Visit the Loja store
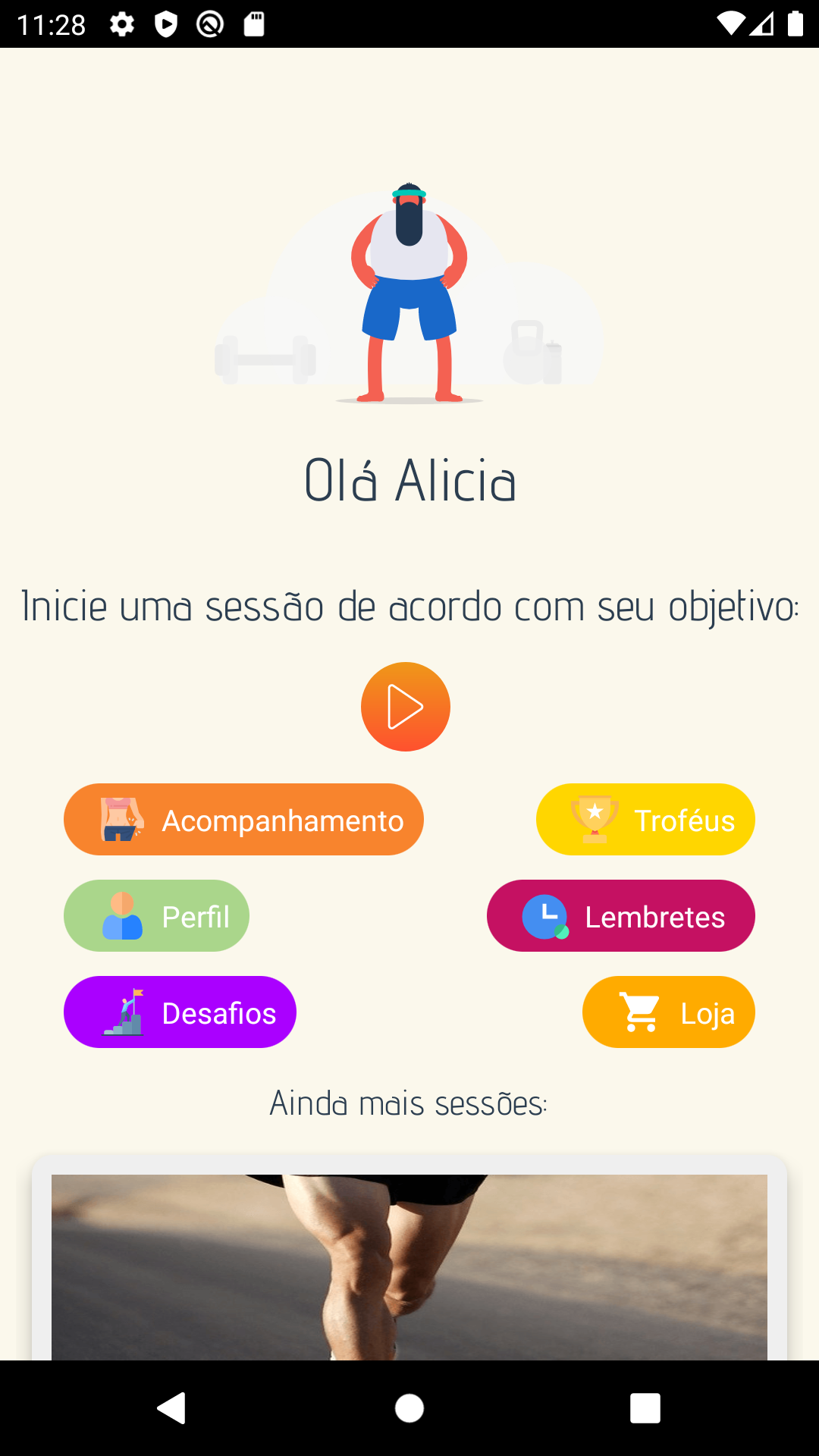 [668, 1012]
